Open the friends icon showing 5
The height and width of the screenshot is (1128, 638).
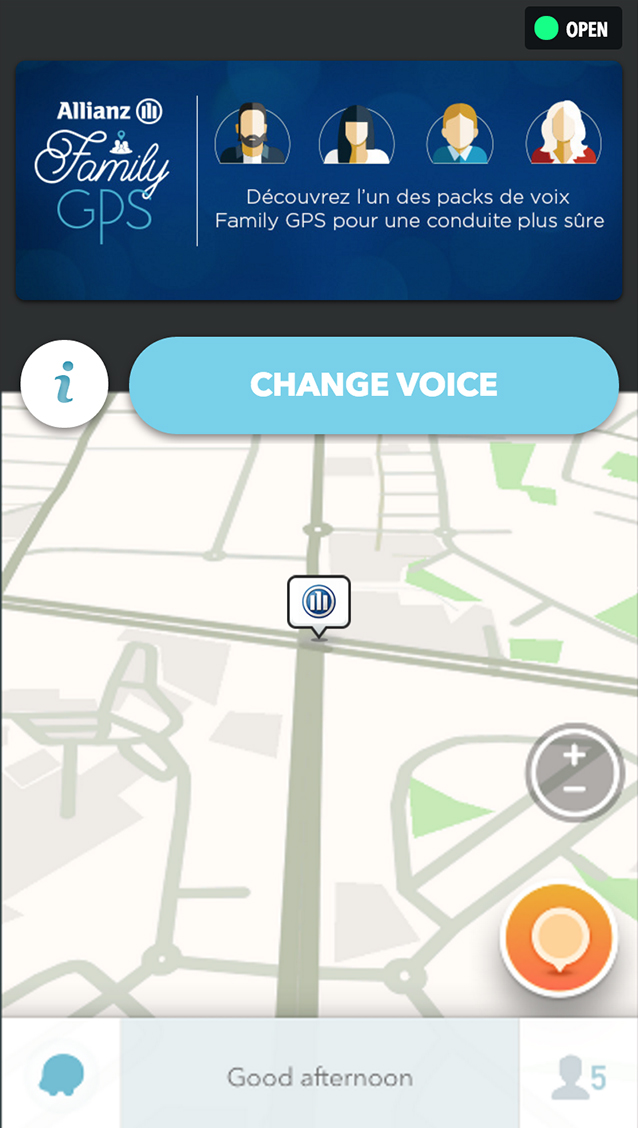pyautogui.click(x=579, y=1077)
